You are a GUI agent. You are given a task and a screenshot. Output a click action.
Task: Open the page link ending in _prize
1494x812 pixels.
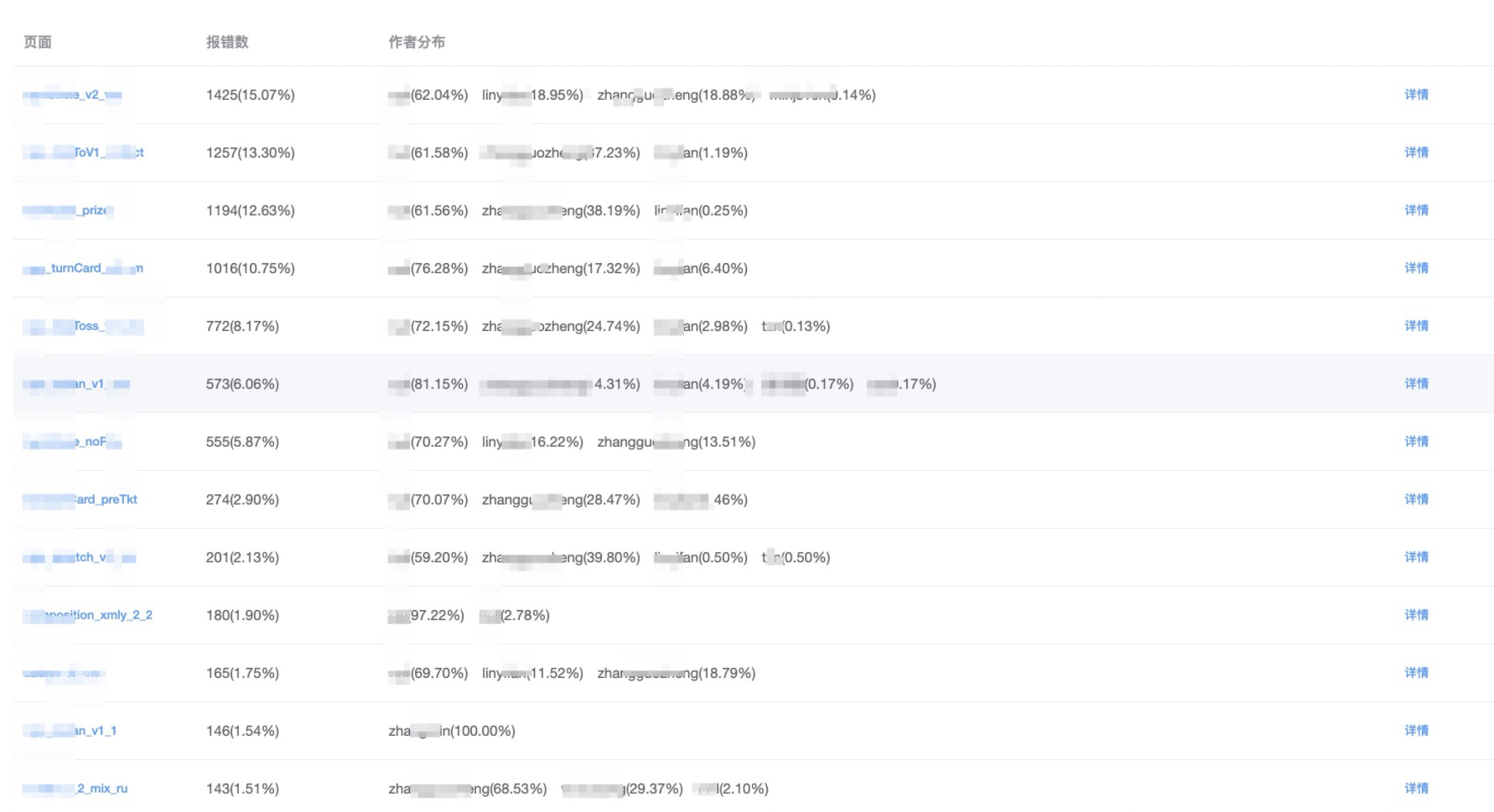[69, 210]
